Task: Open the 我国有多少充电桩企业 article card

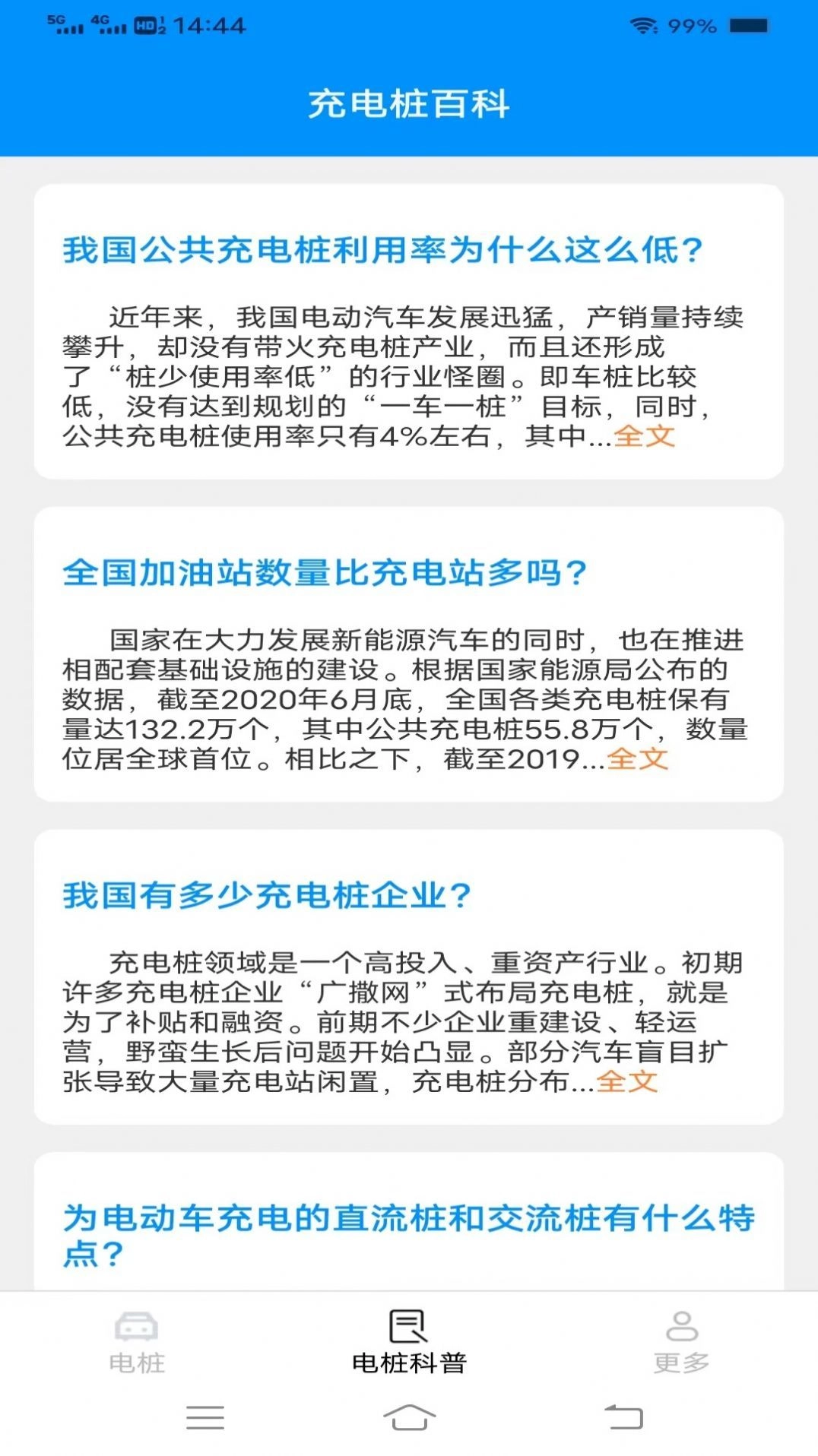Action: 409,977
